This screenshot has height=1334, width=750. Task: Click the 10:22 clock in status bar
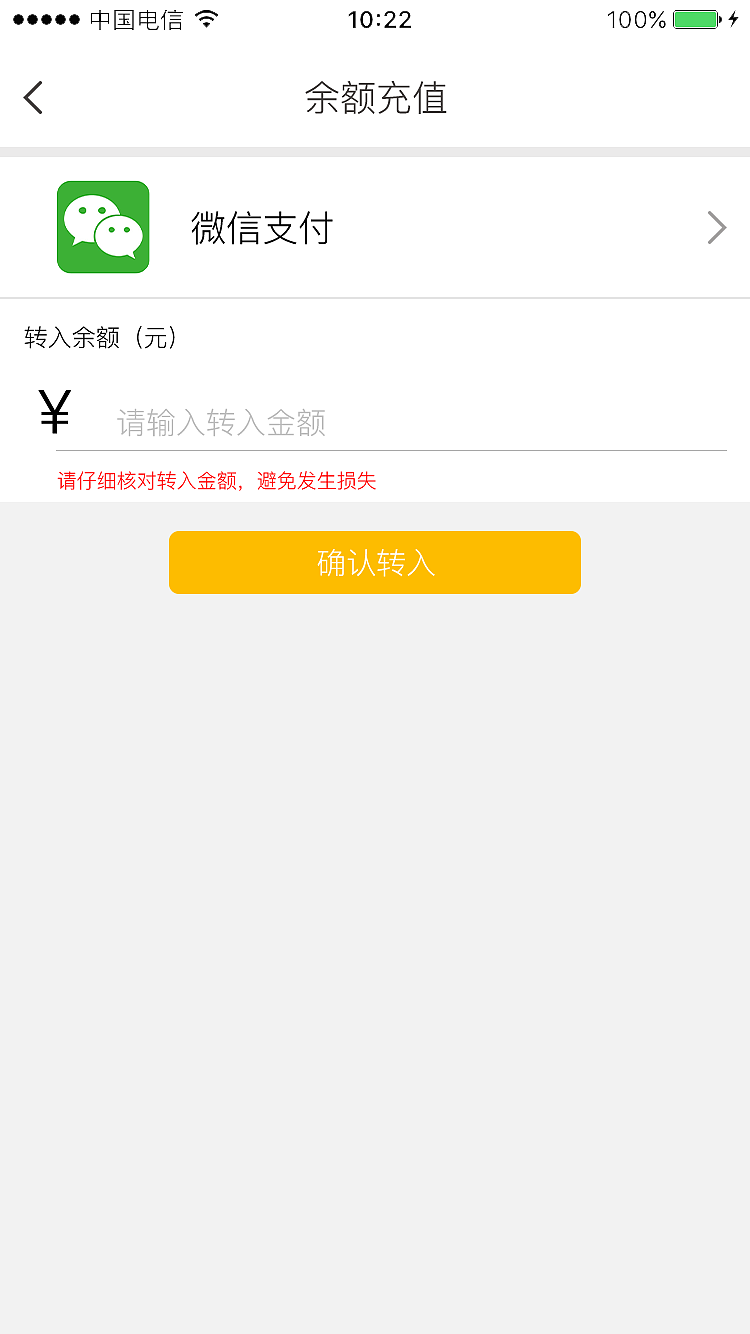tap(380, 19)
